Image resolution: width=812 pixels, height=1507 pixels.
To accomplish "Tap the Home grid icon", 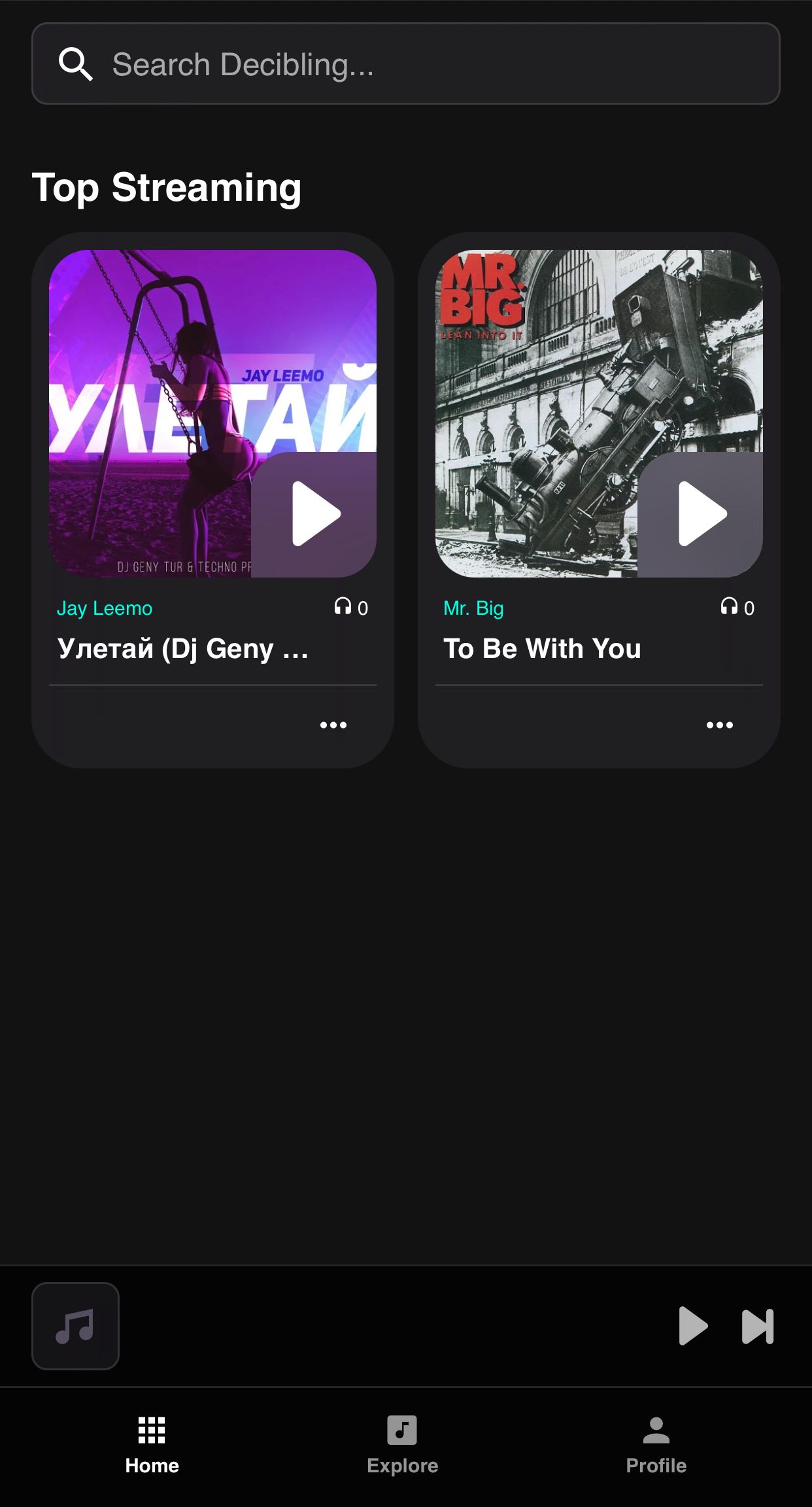I will point(151,1430).
